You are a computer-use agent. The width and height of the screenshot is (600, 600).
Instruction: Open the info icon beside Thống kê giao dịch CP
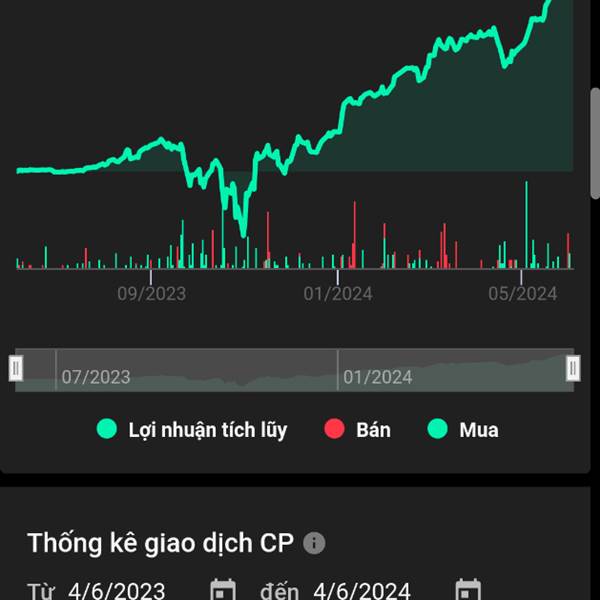[x=314, y=543]
